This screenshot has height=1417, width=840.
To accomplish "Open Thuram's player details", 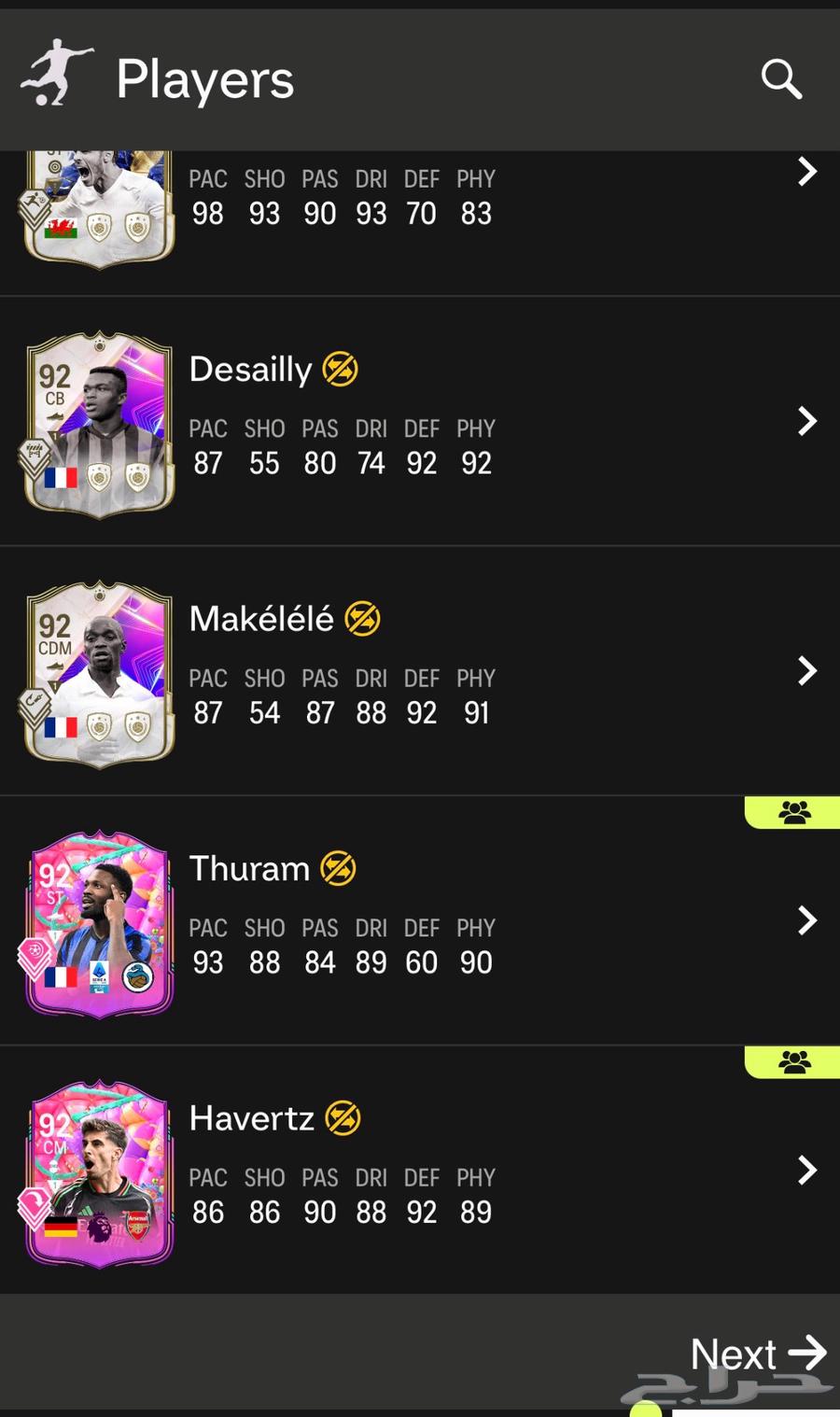I will [806, 920].
